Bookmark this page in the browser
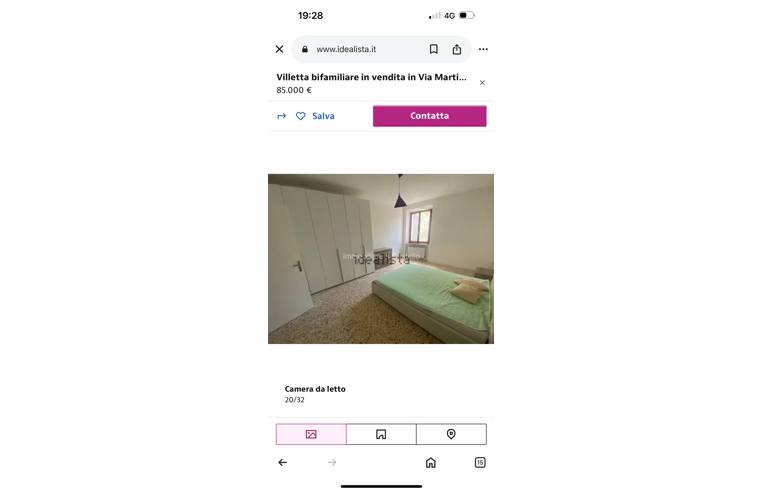Viewport: 764px width, 492px height. pos(433,49)
